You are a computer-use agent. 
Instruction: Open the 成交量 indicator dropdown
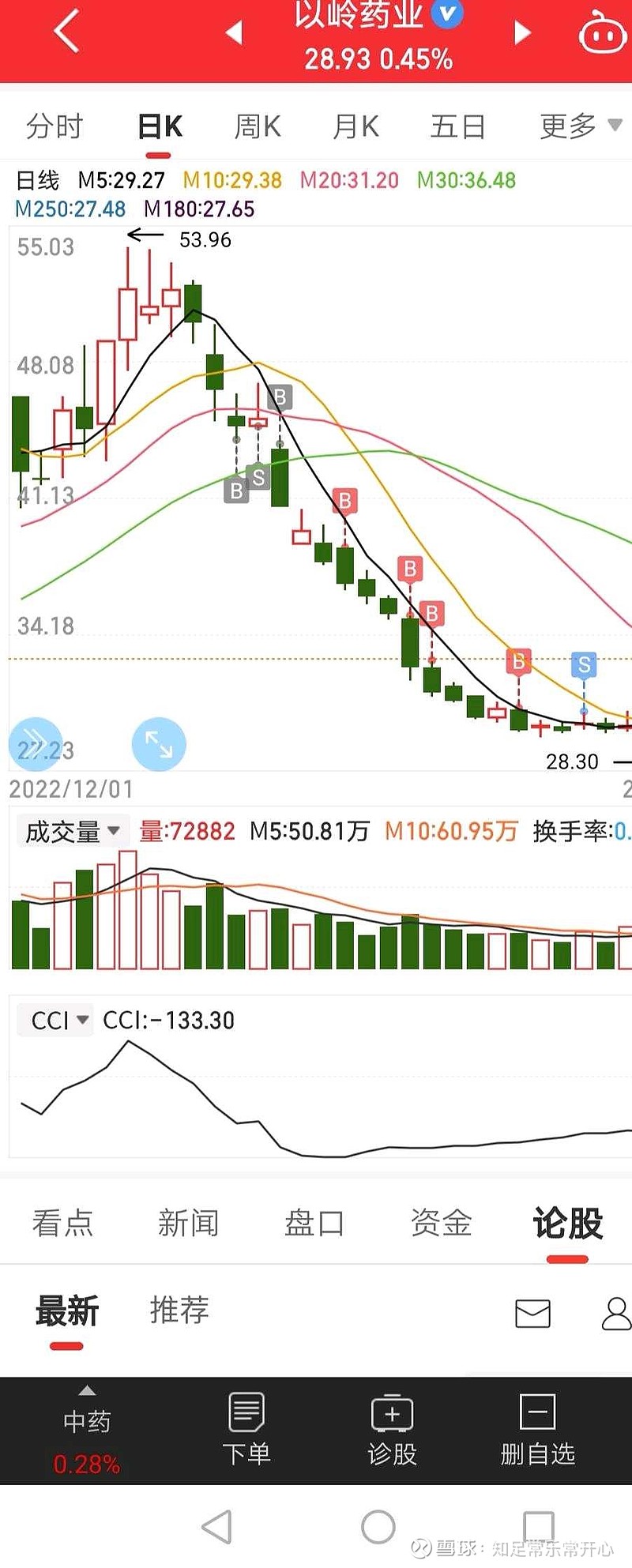tap(72, 831)
